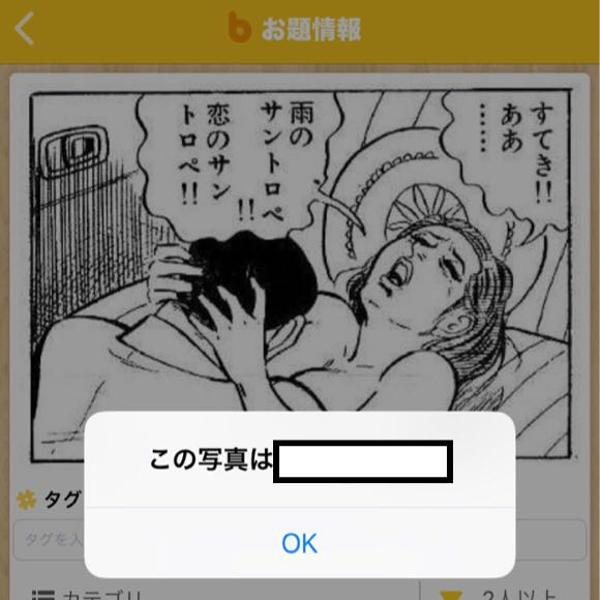This screenshot has height=600, width=600.
Task: Dismiss the dialog with OK
Action: (x=299, y=543)
